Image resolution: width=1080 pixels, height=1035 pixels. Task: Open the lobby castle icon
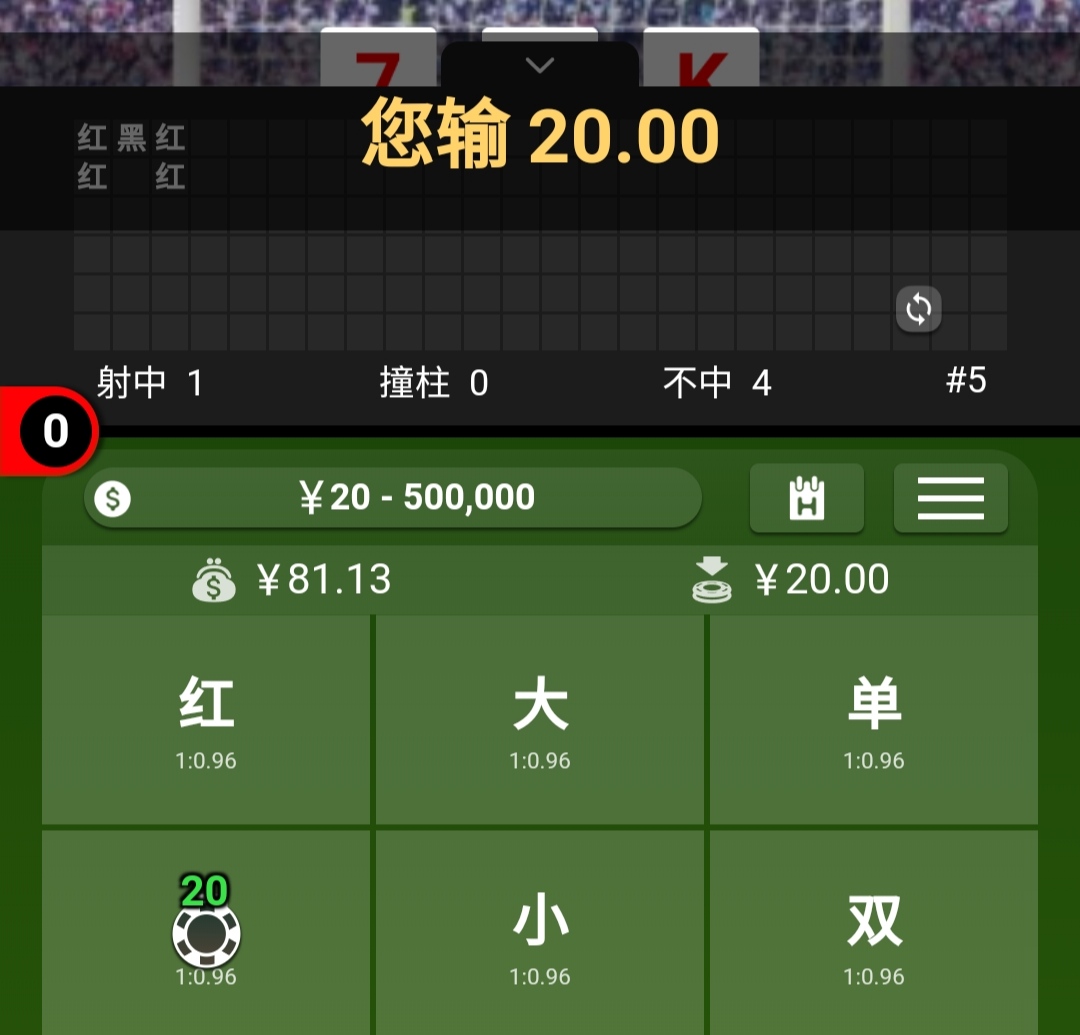(x=806, y=497)
